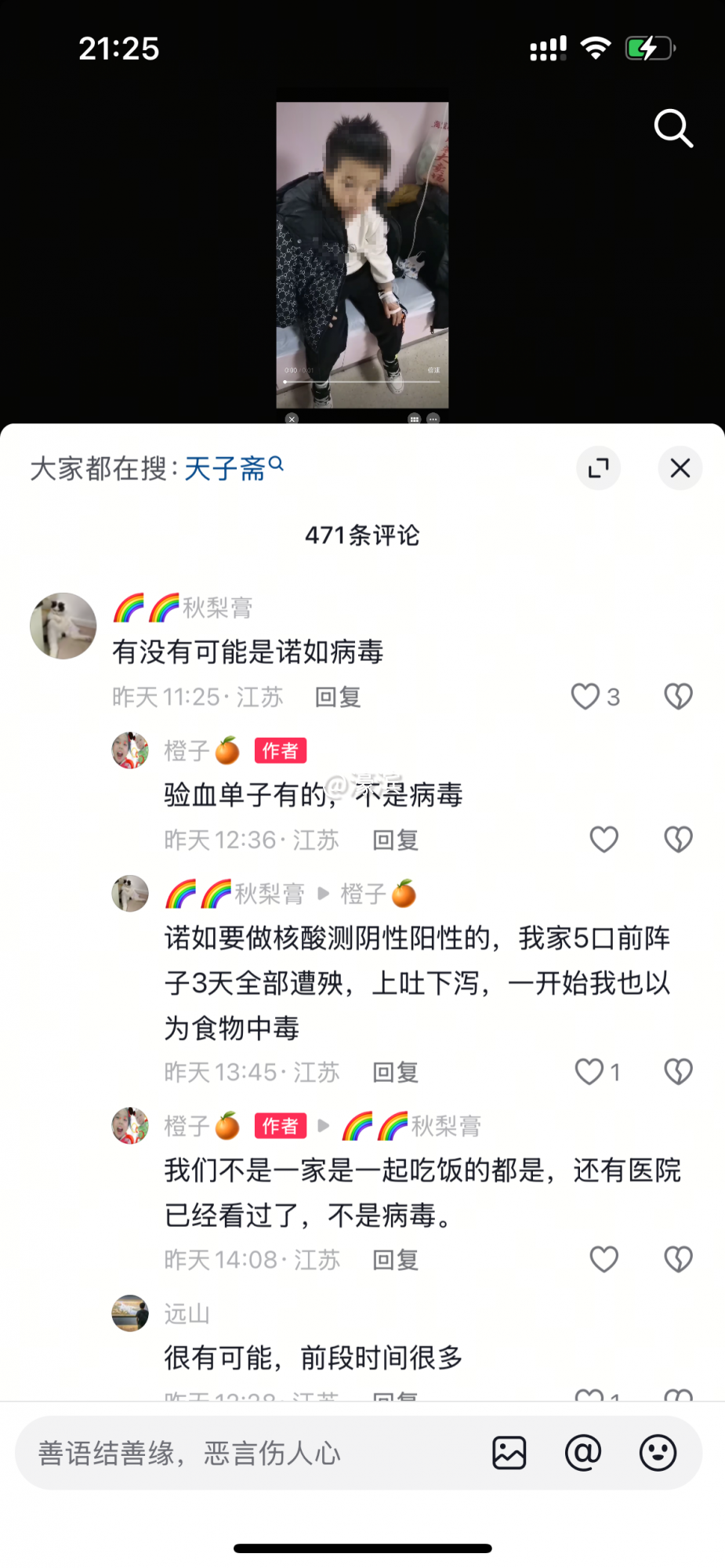The image size is (725, 1568).
Task: Attach an image to the comment
Action: click(509, 1453)
